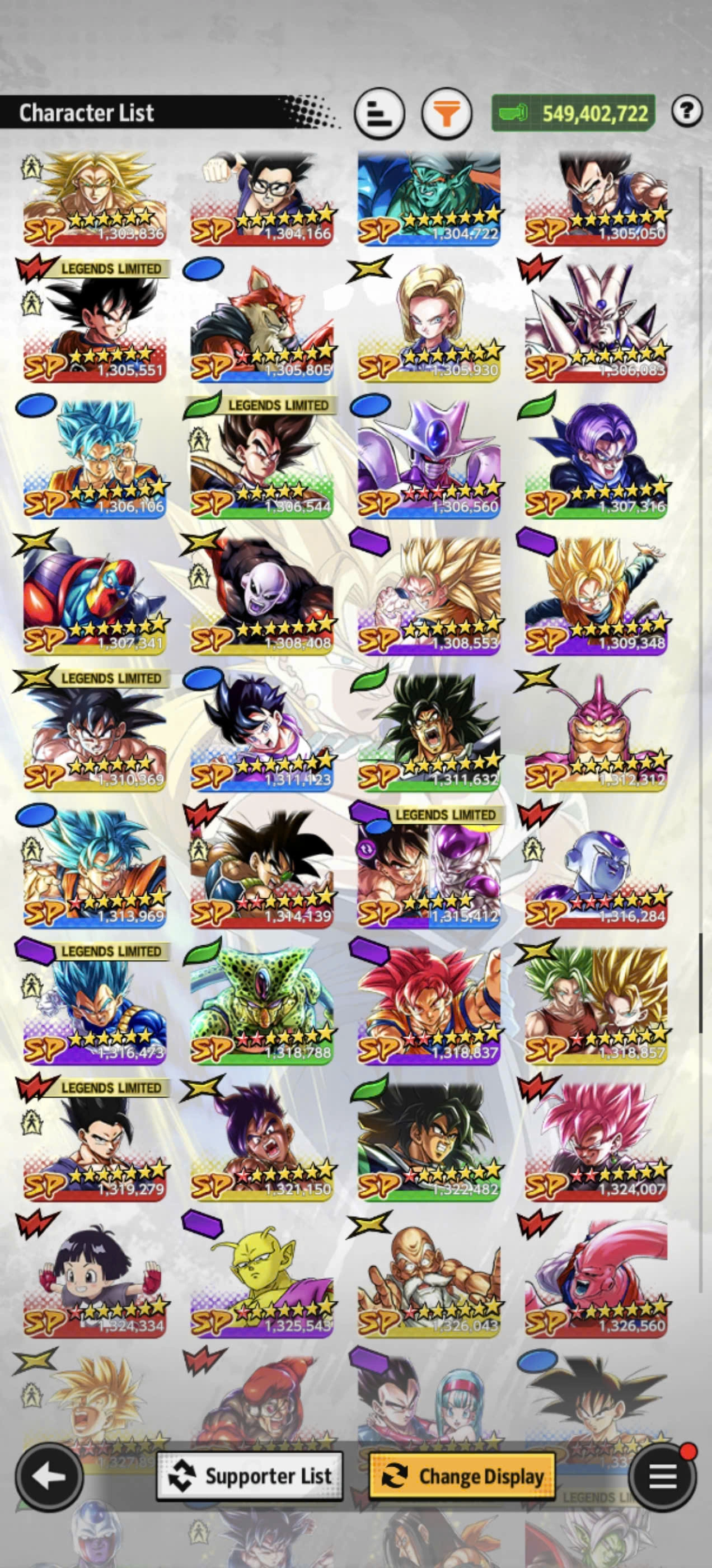
Task: Tap the Change Display button
Action: coord(462,1476)
